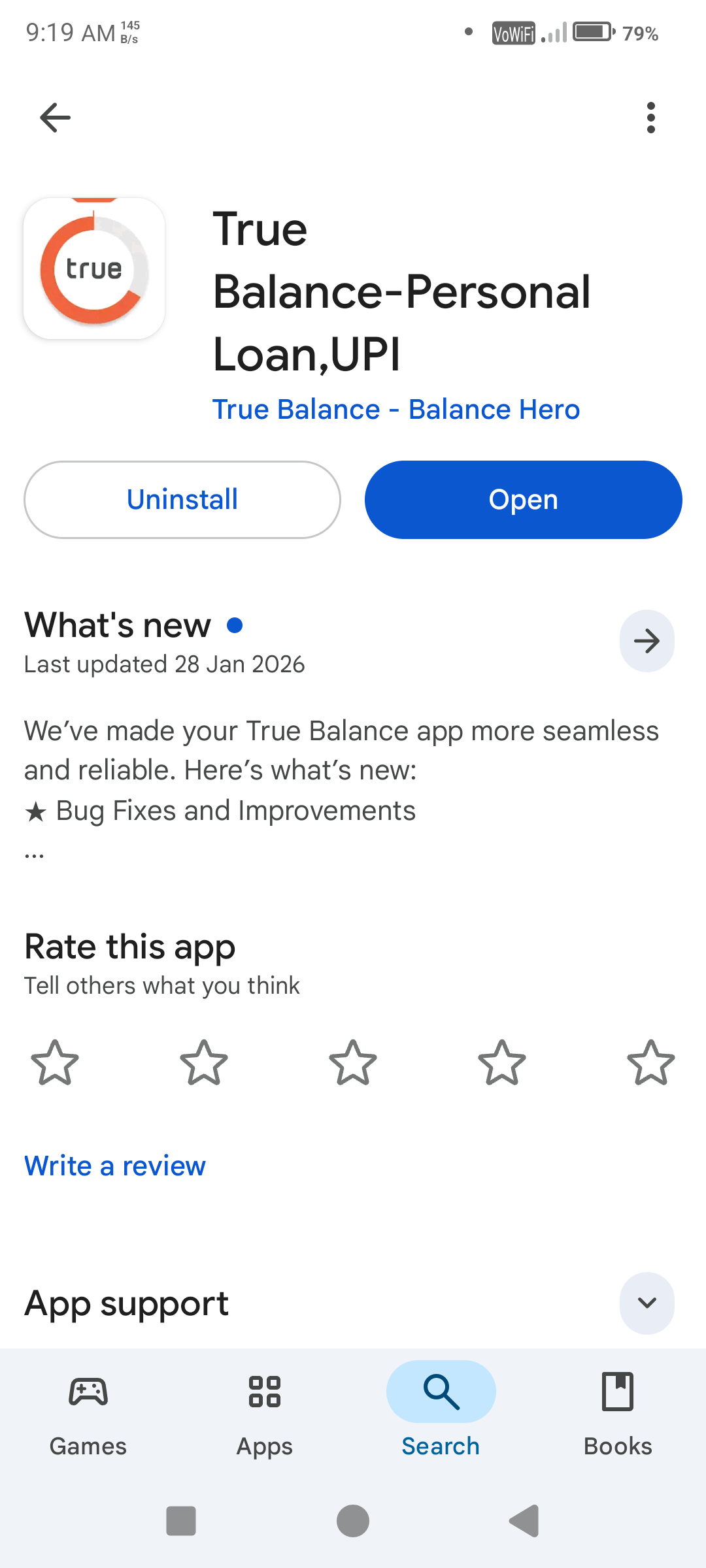
Task: Rate the app five stars
Action: (x=650, y=1063)
